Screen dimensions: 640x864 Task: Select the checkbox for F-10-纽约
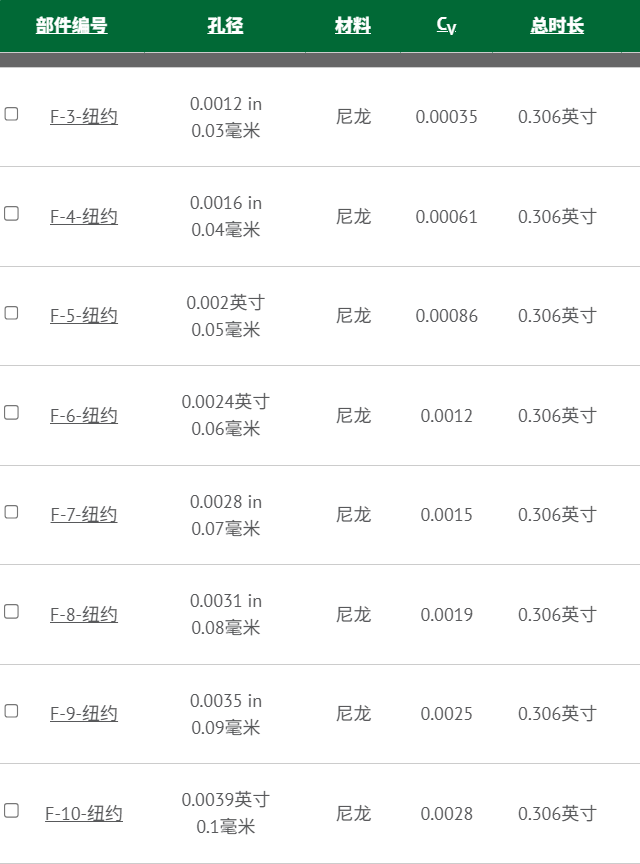click(12, 810)
